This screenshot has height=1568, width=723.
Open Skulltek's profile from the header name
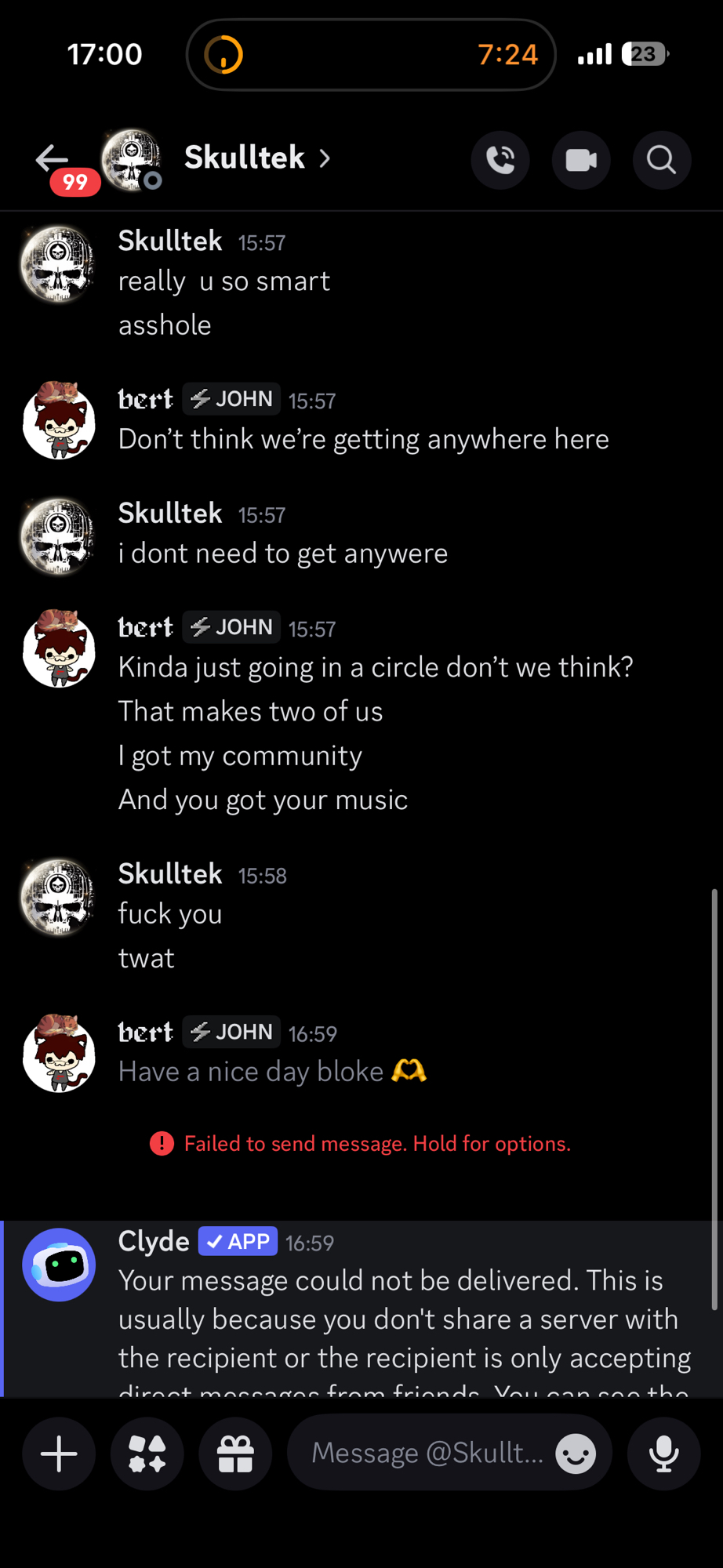pyautogui.click(x=245, y=158)
